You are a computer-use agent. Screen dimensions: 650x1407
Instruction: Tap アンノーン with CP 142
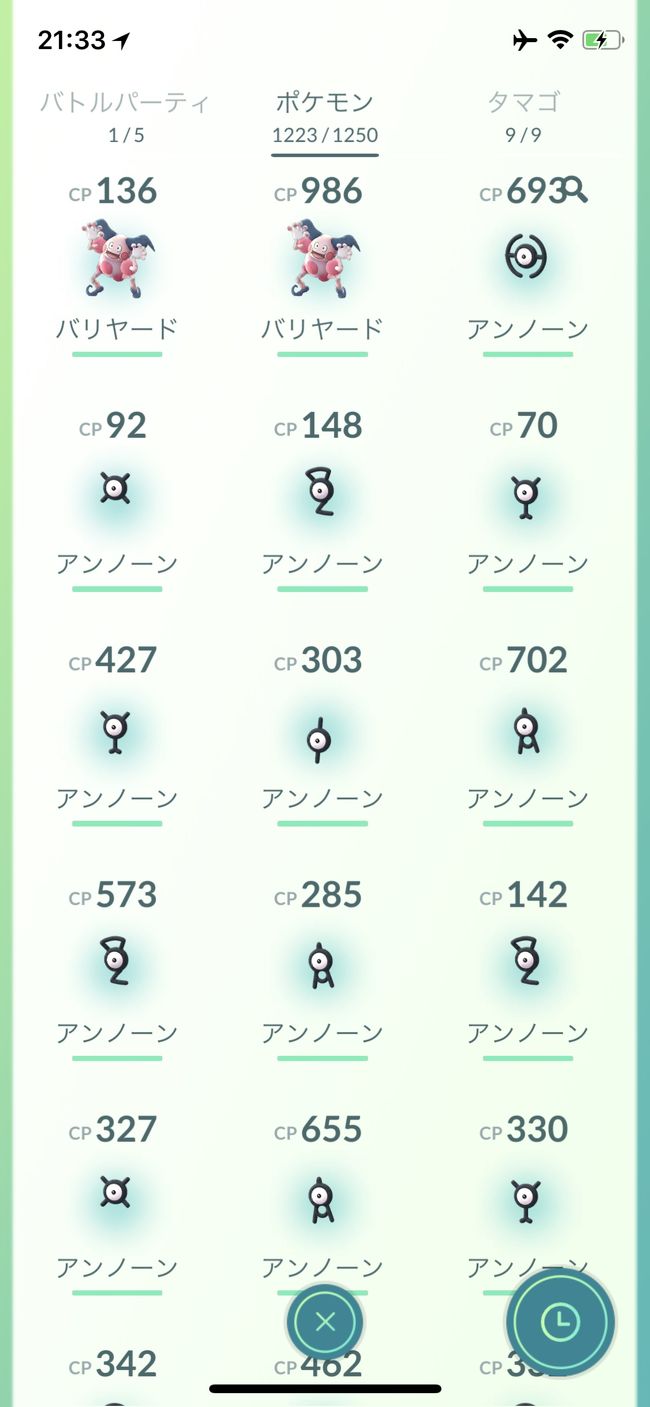click(x=527, y=968)
